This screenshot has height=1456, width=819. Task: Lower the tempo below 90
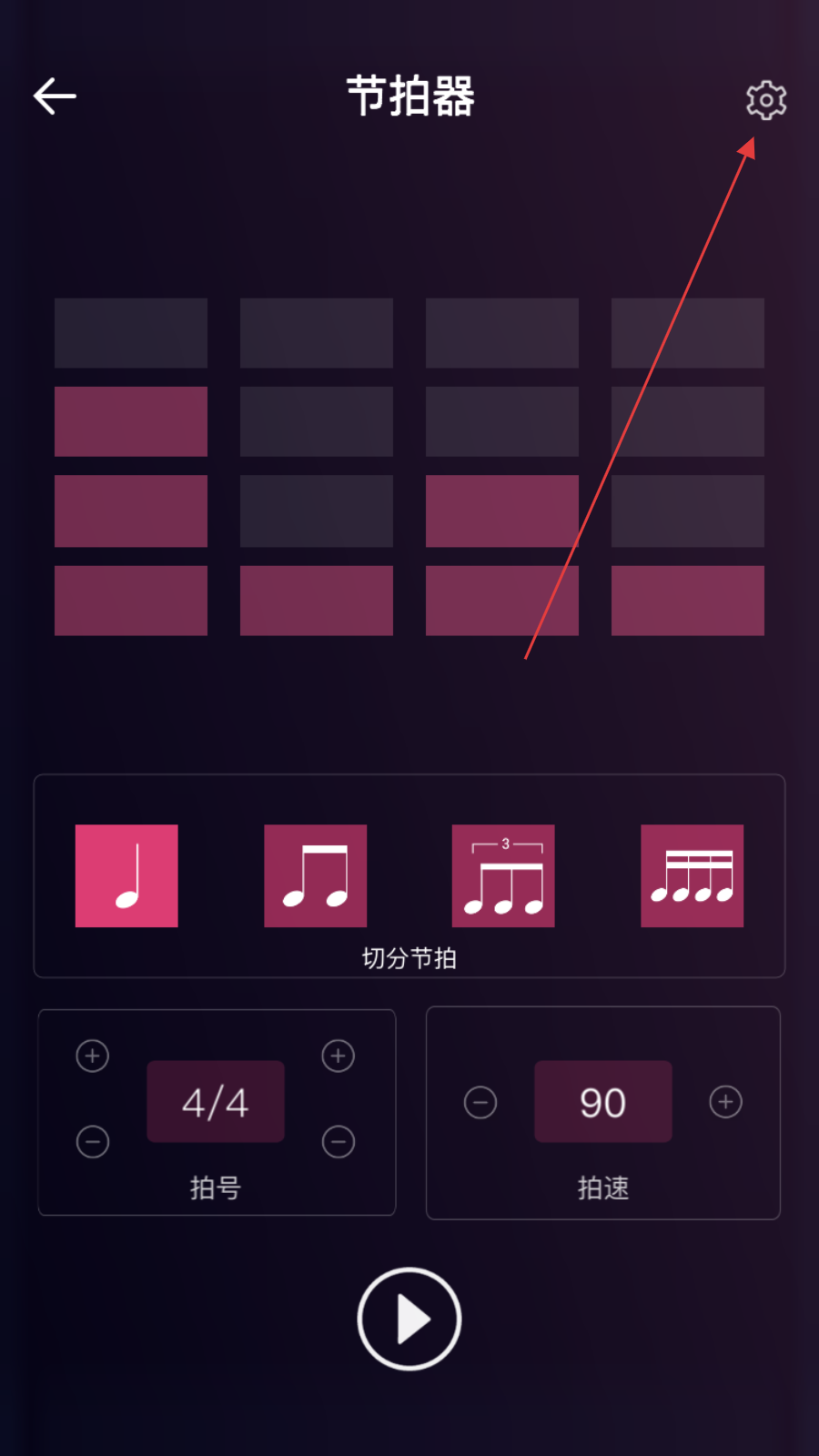click(x=480, y=1102)
